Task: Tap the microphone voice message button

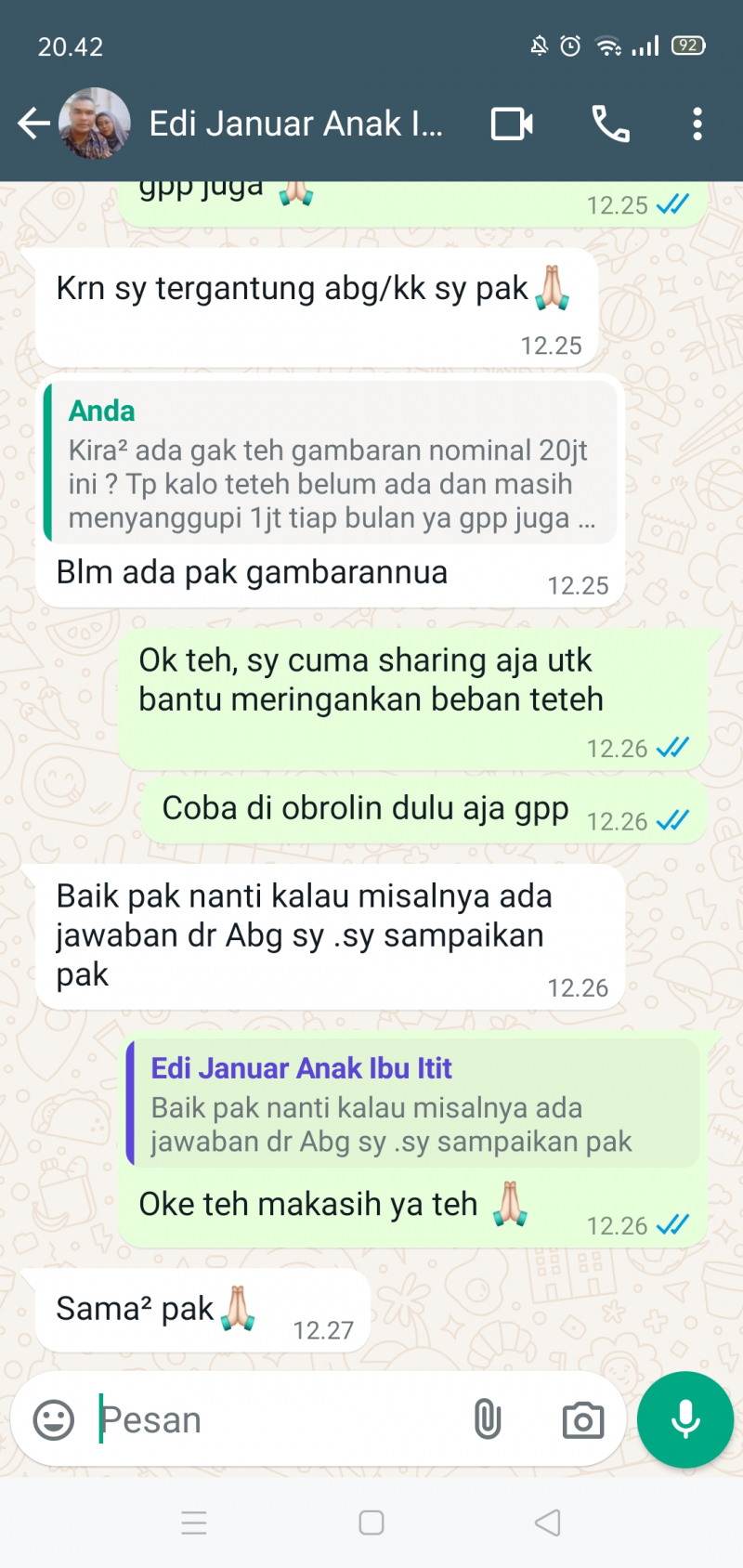Action: pos(685,1419)
